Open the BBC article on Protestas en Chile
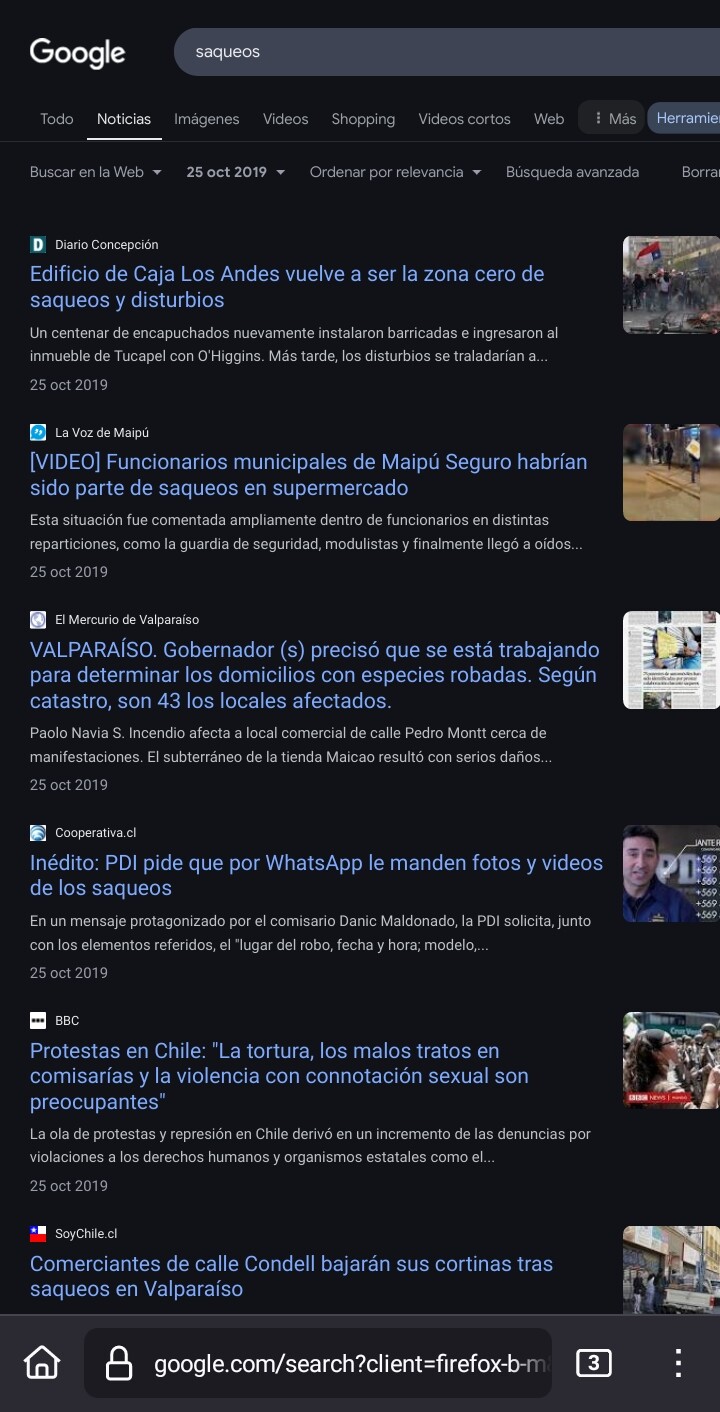Screen dimensions: 720x1412 click(x=279, y=1076)
